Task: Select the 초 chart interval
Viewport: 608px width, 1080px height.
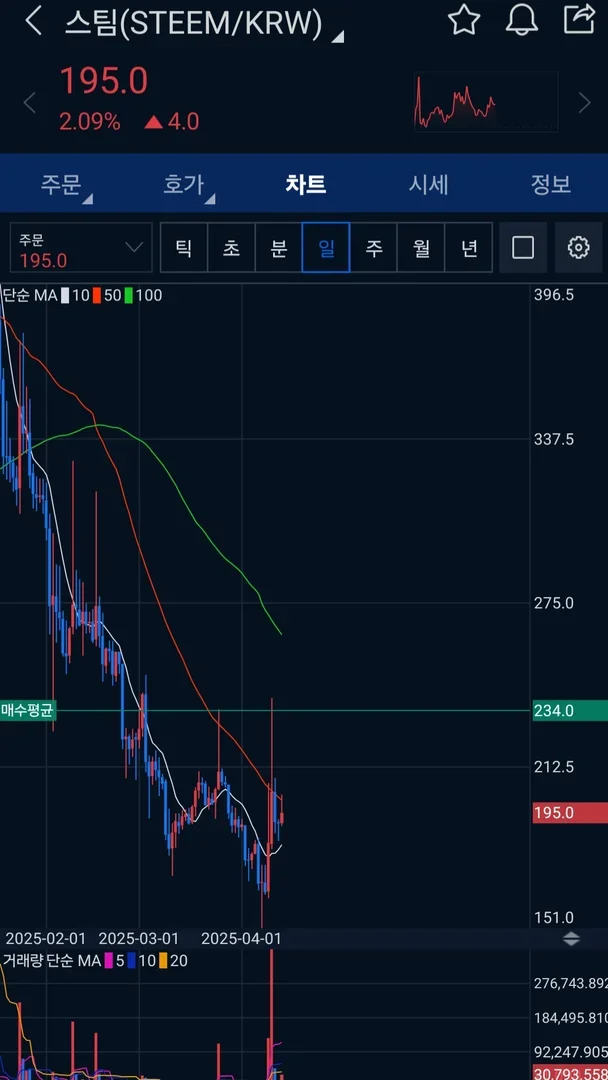Action: click(231, 248)
